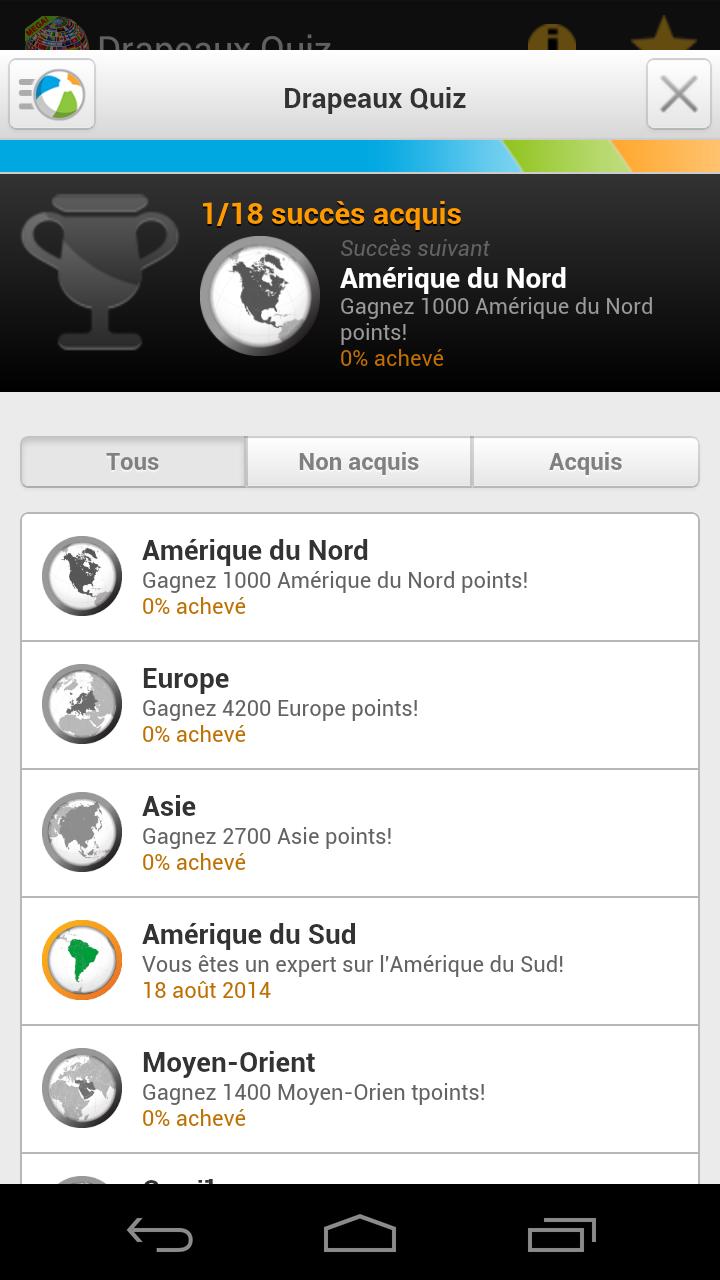The image size is (720, 1280).
Task: Close the Drapeaux Quiz achievements panel
Action: (678, 95)
